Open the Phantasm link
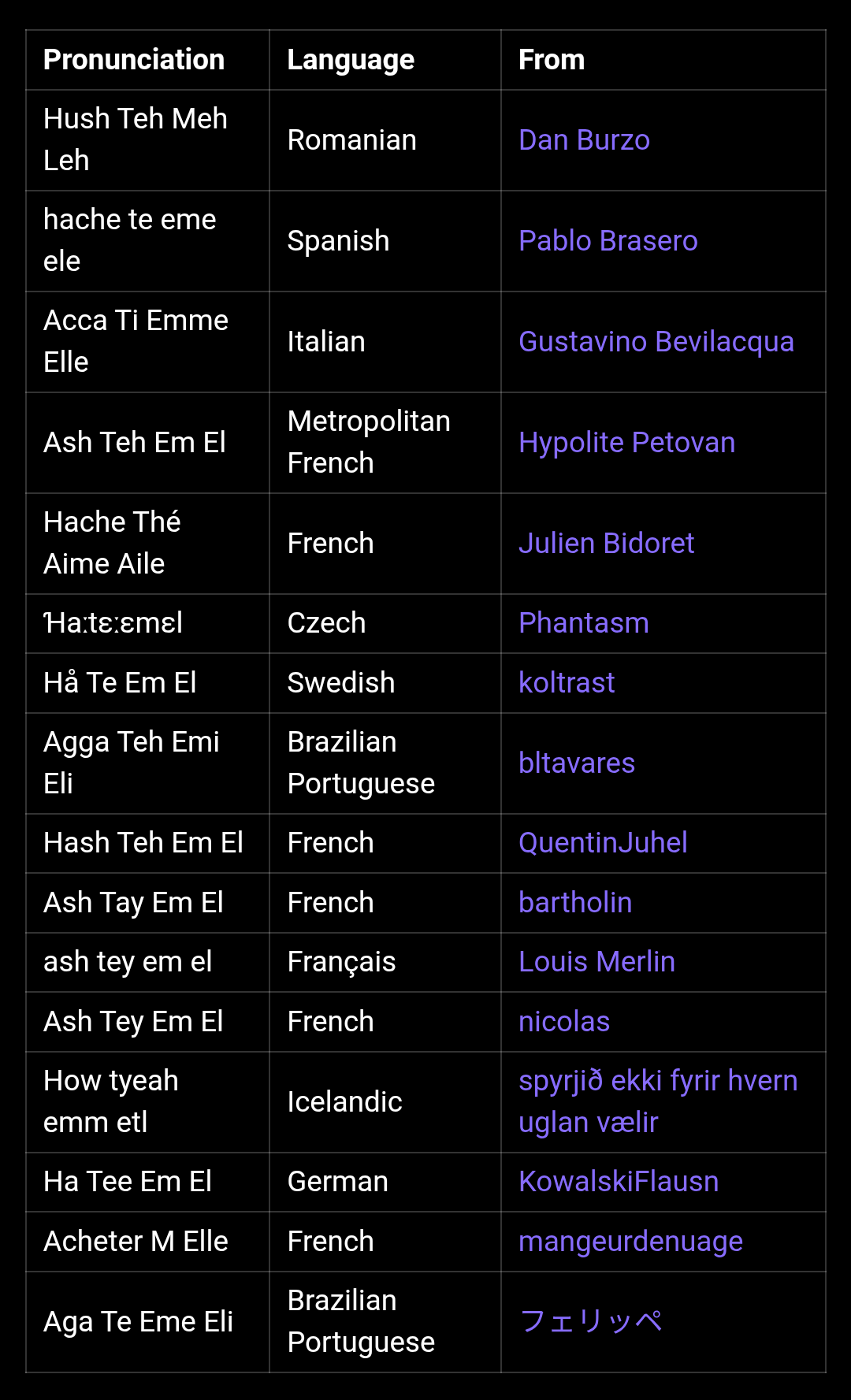 pyautogui.click(x=583, y=623)
